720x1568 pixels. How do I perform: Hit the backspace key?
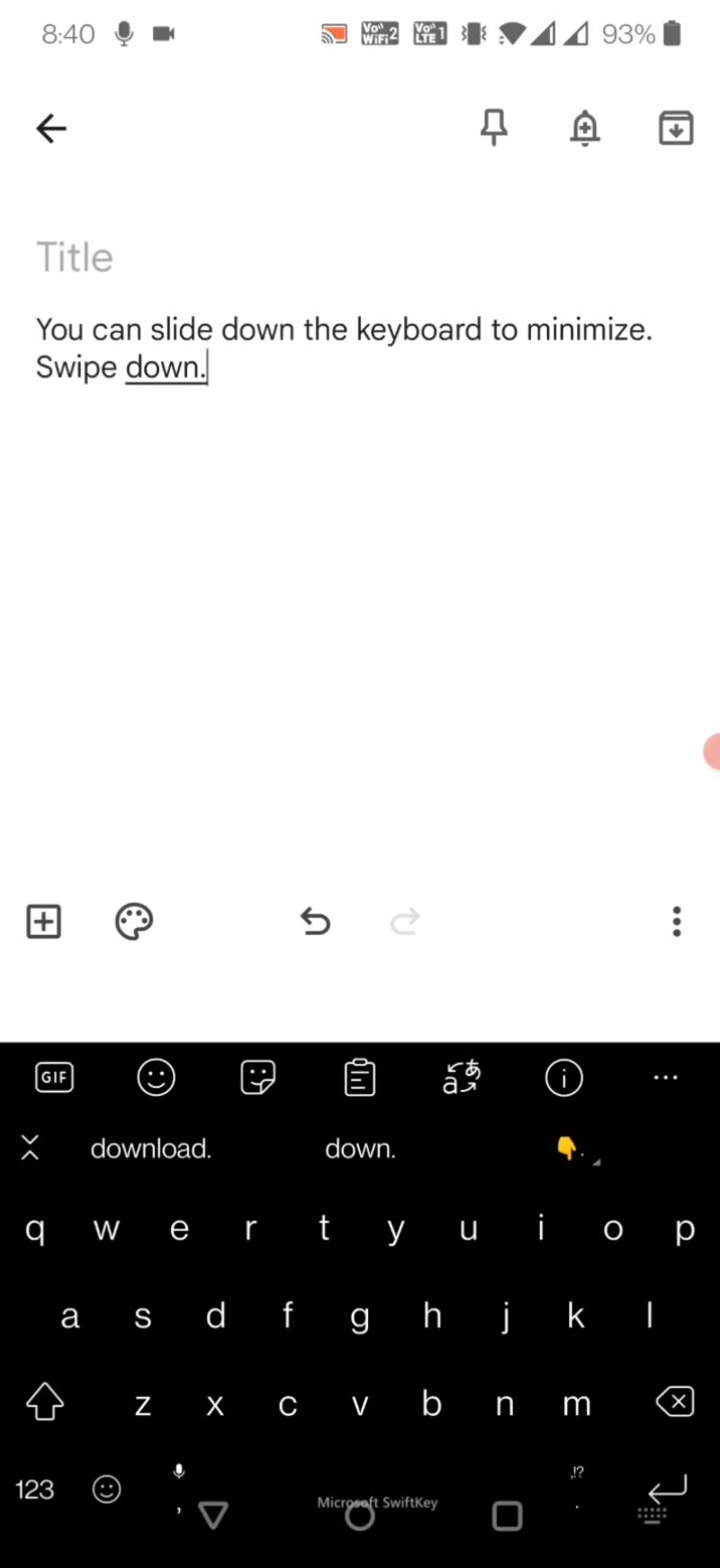click(x=675, y=1401)
